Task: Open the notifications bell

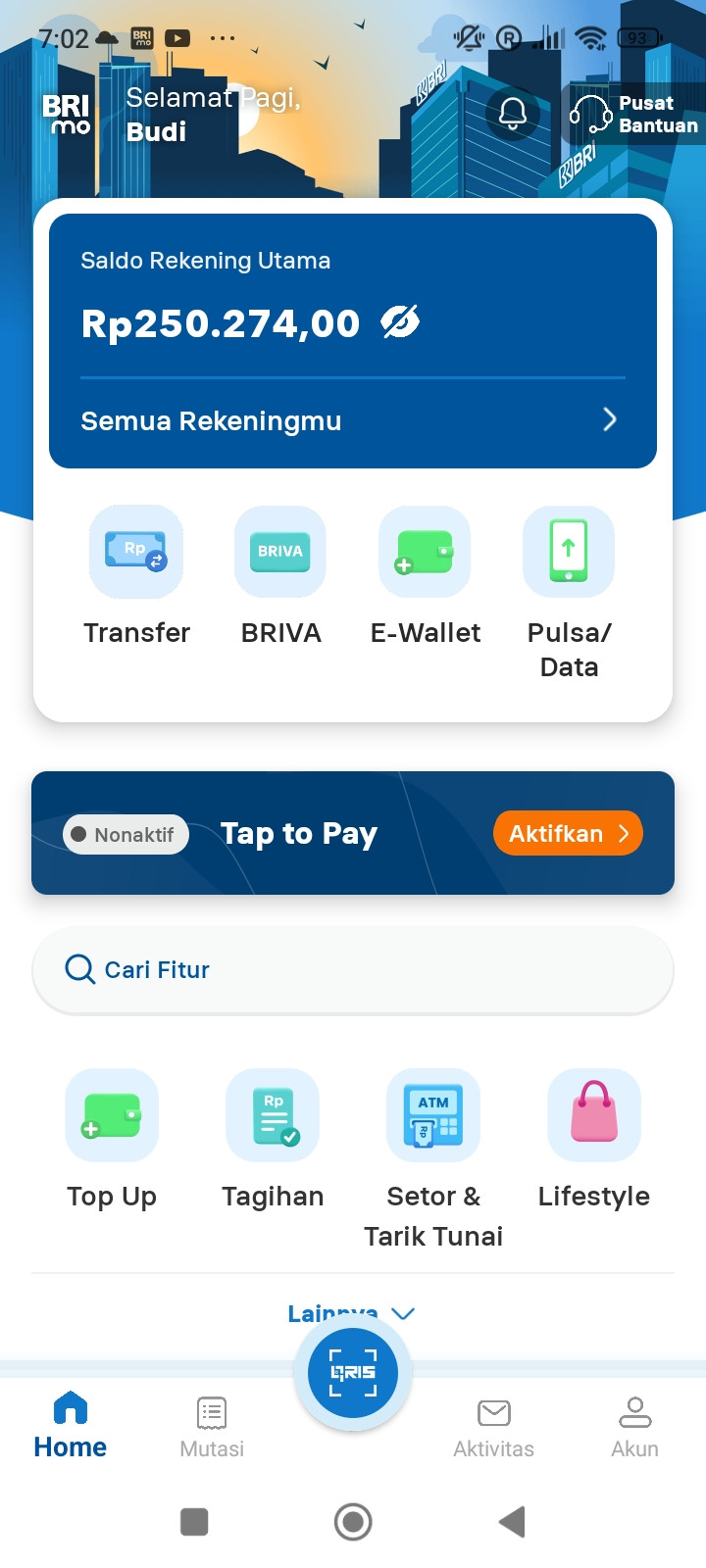Action: (513, 114)
